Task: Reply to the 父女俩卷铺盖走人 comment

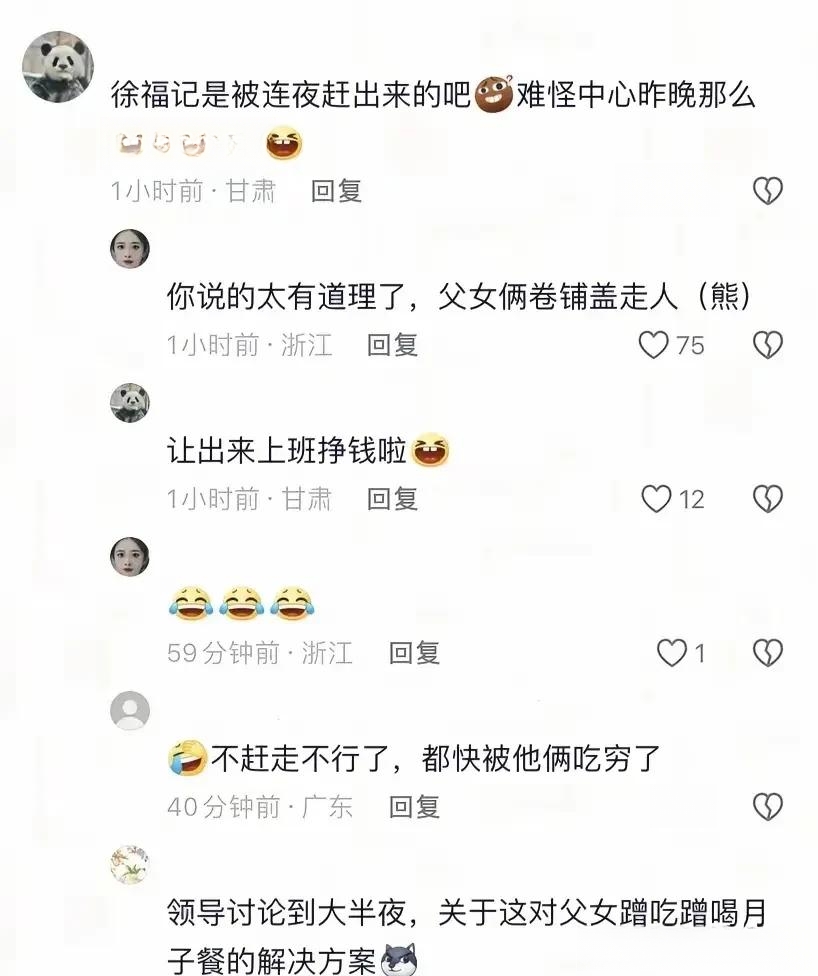Action: (392, 345)
